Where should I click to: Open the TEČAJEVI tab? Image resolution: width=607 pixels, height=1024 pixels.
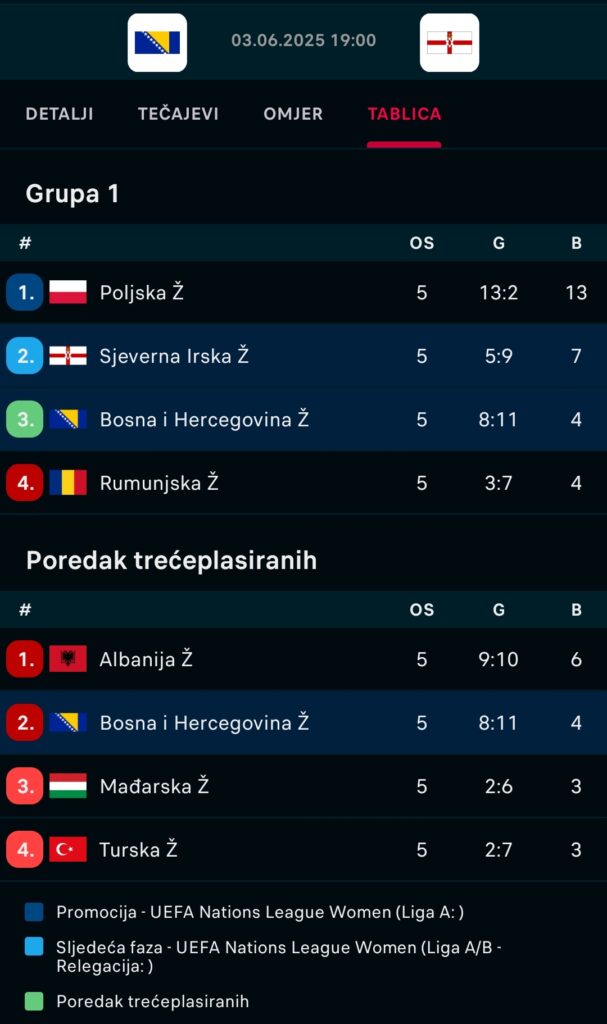178,114
